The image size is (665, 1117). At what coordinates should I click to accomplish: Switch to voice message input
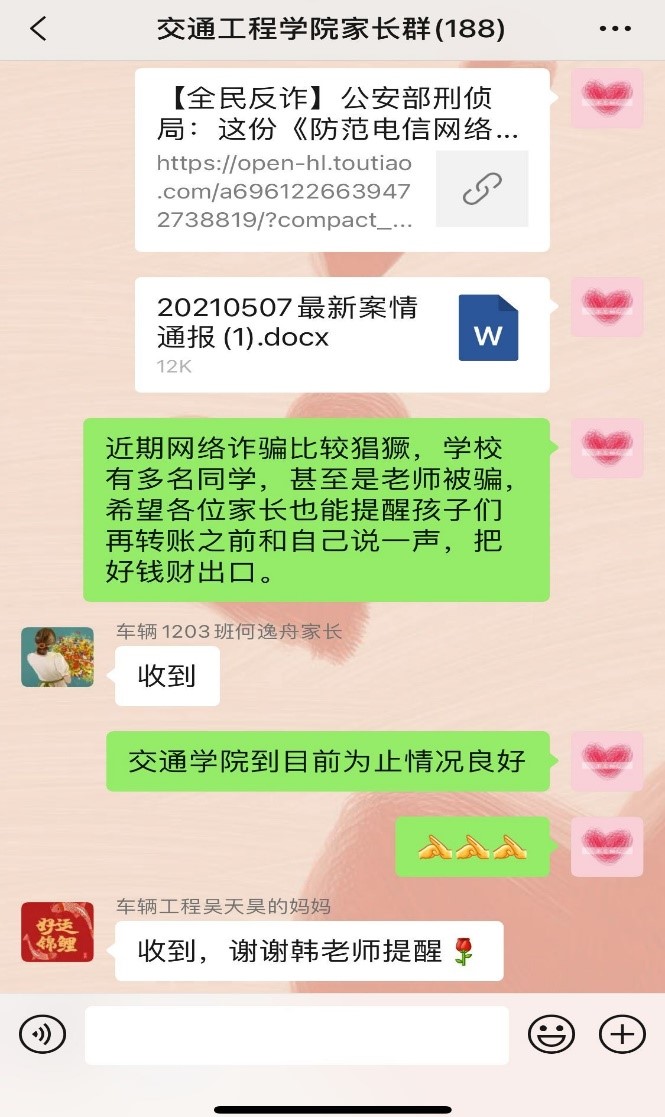click(42, 1034)
